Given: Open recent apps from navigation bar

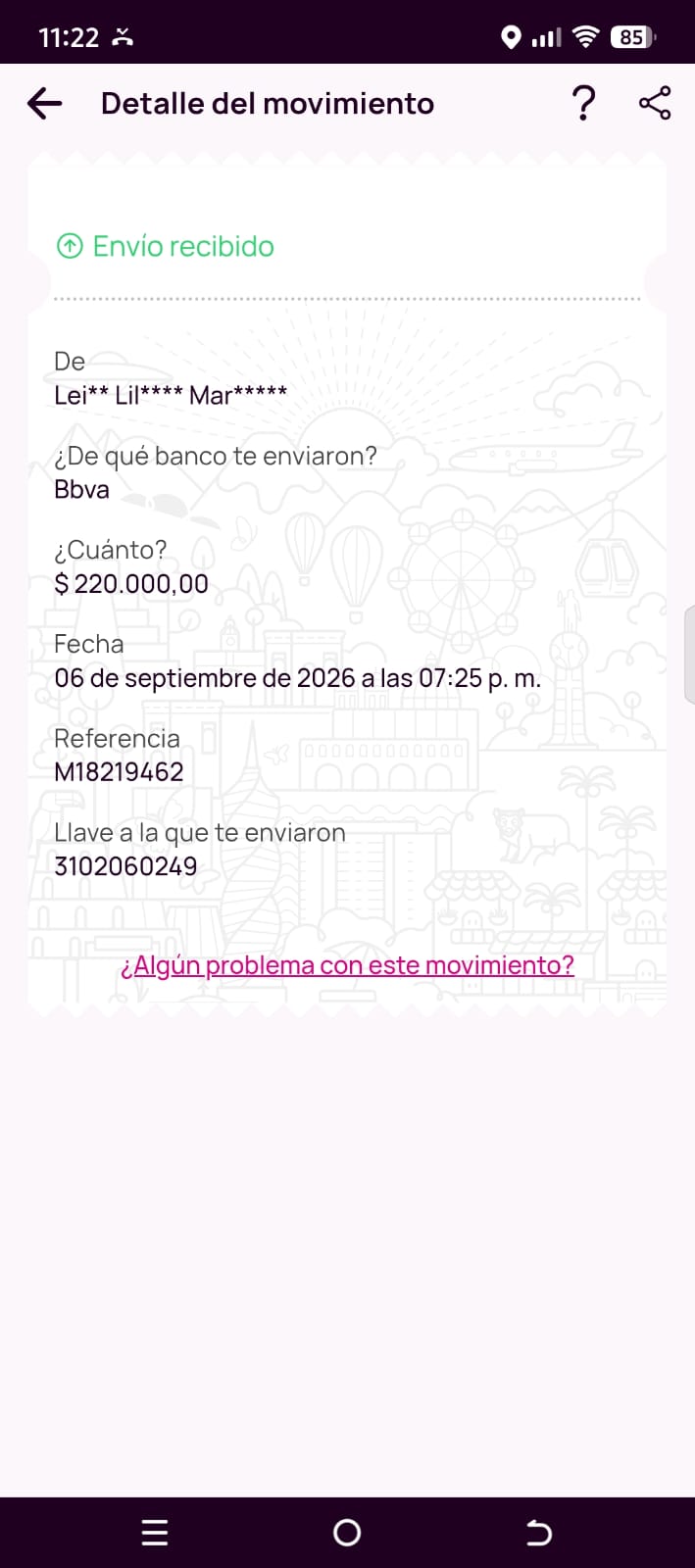Looking at the screenshot, I should point(155,1533).
